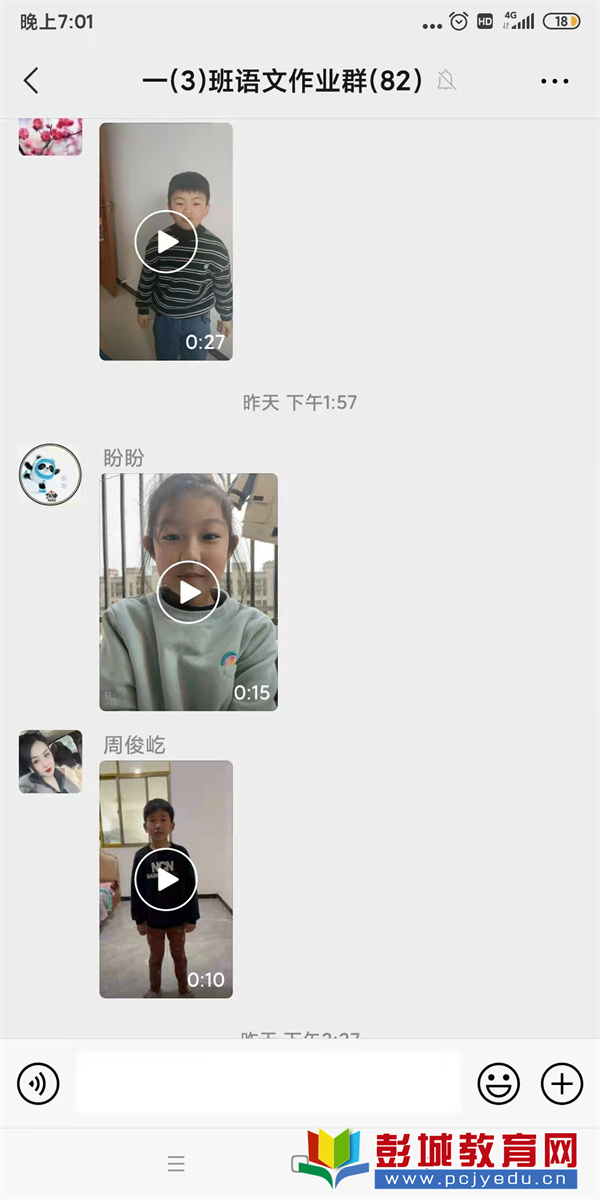Open the chat's three-dot menu
This screenshot has height=1200, width=600.
click(554, 81)
